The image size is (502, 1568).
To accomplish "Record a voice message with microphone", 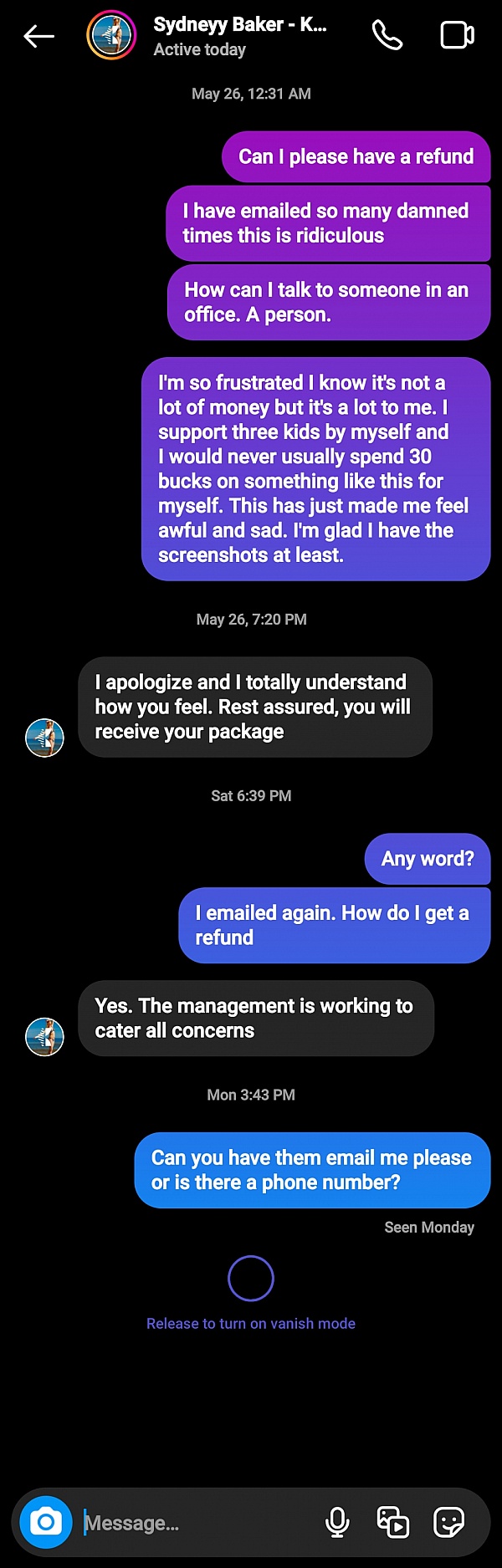I will (x=337, y=1522).
